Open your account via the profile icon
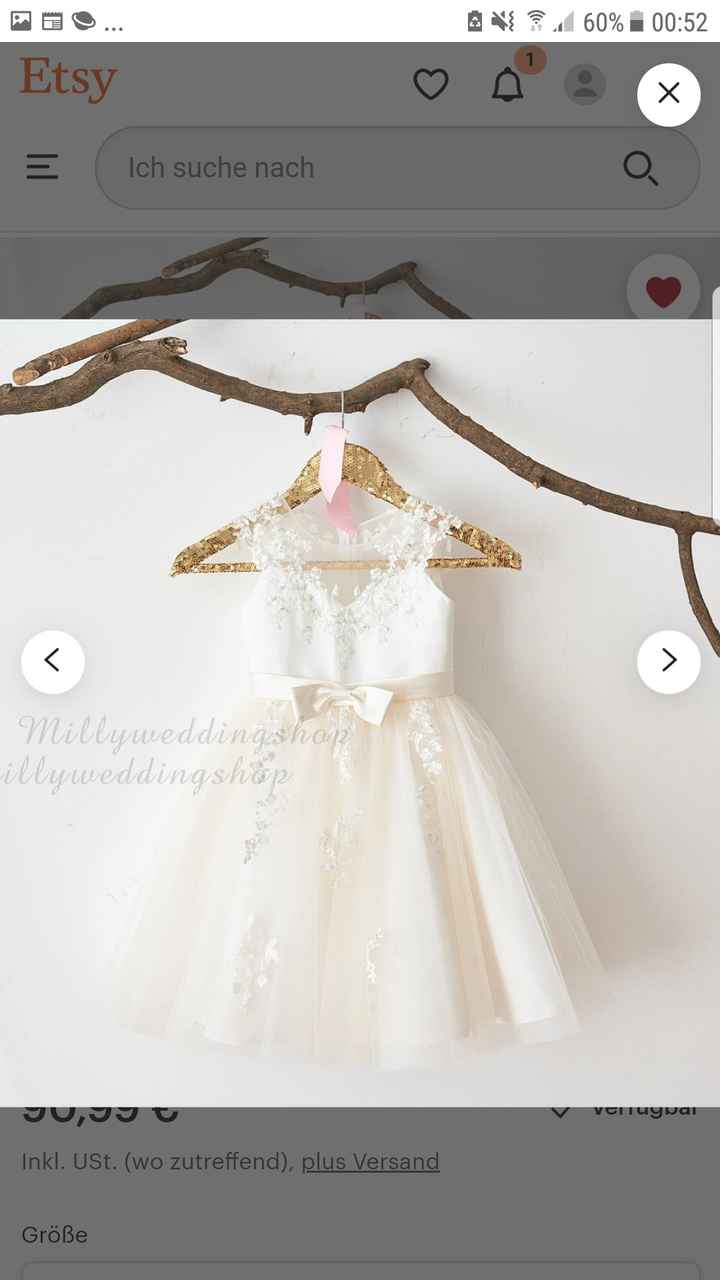This screenshot has height=1280, width=720. tap(584, 85)
